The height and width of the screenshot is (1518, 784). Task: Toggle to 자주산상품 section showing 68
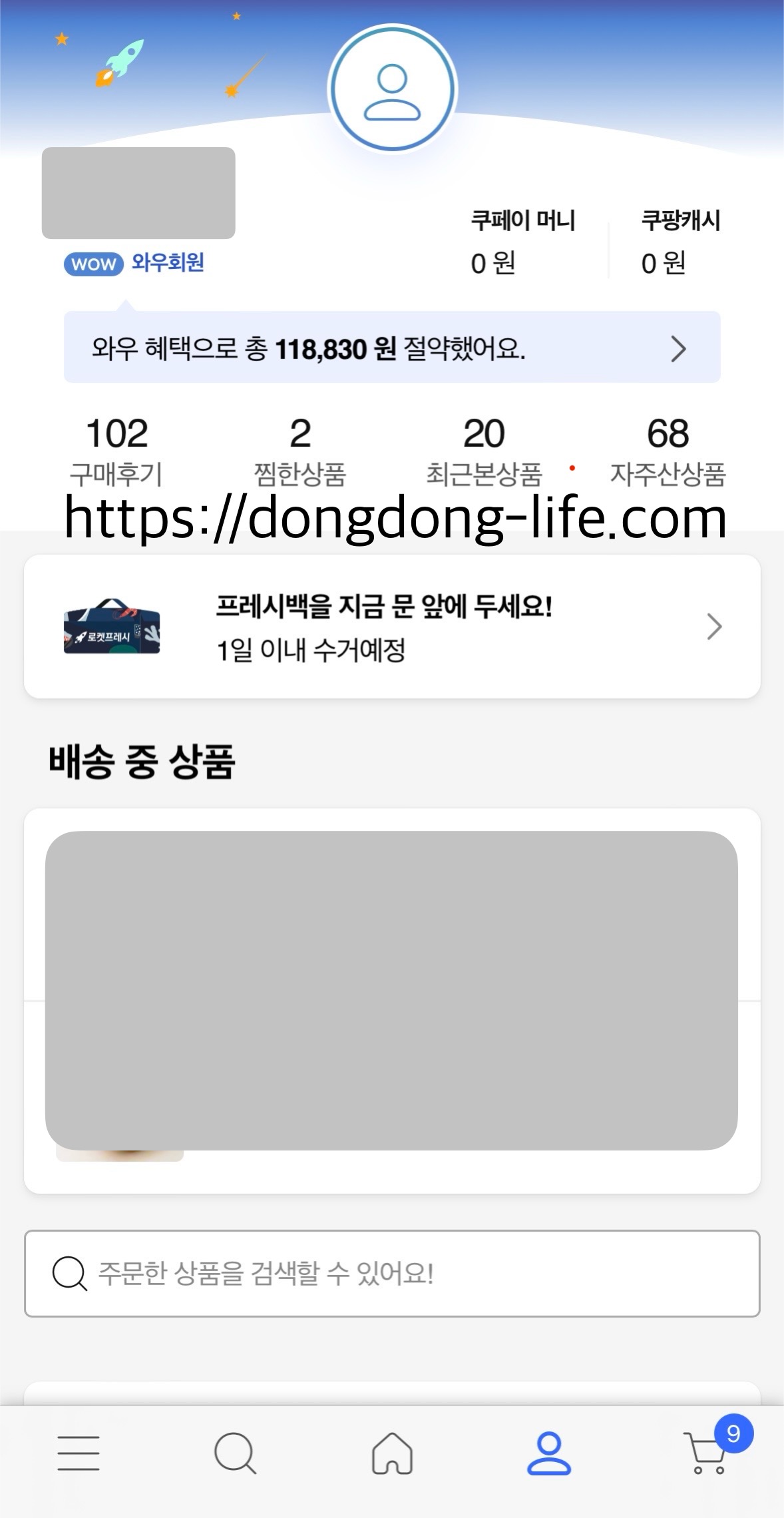point(668,449)
